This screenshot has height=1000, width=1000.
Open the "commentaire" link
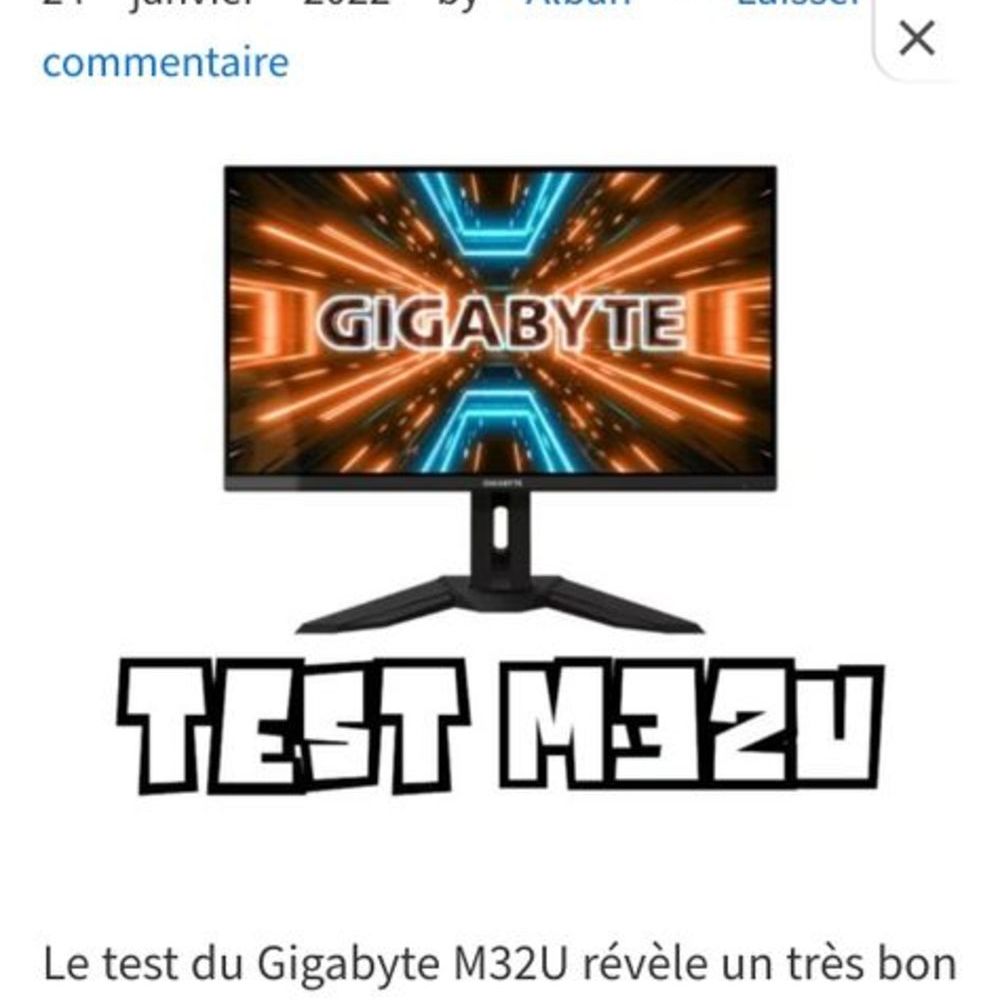click(x=166, y=62)
